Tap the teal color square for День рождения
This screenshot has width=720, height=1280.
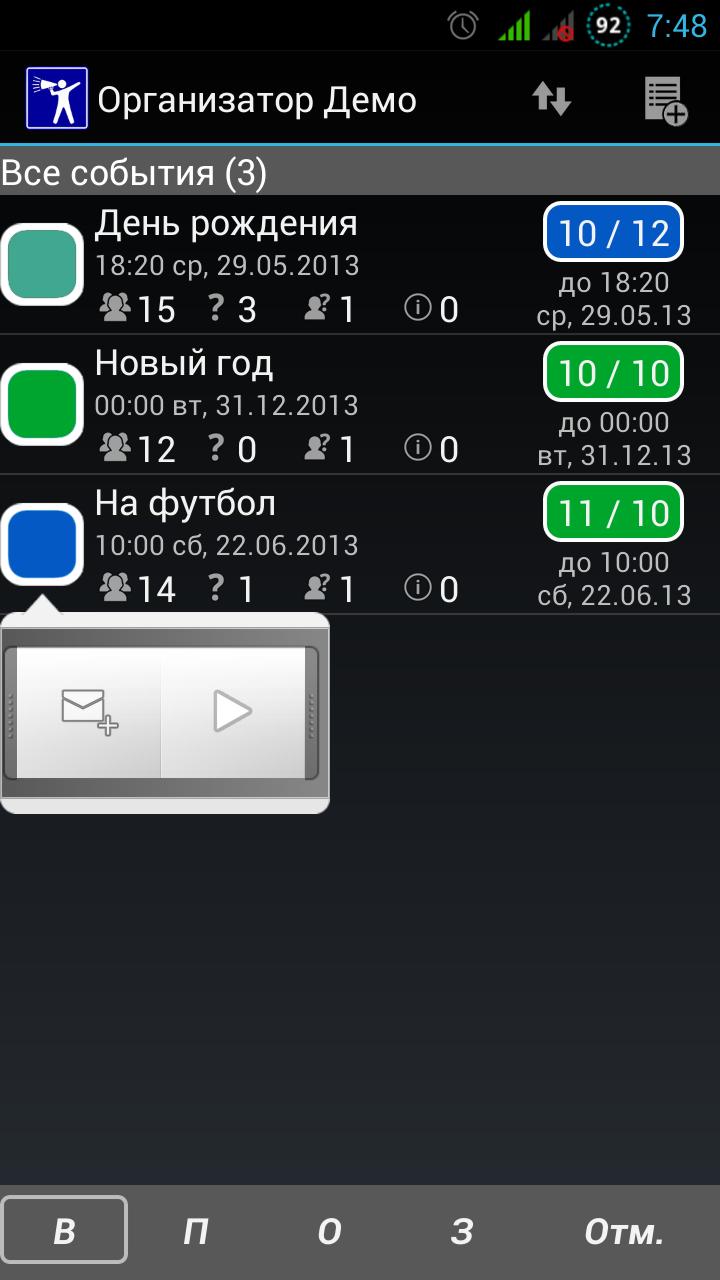[x=42, y=264]
